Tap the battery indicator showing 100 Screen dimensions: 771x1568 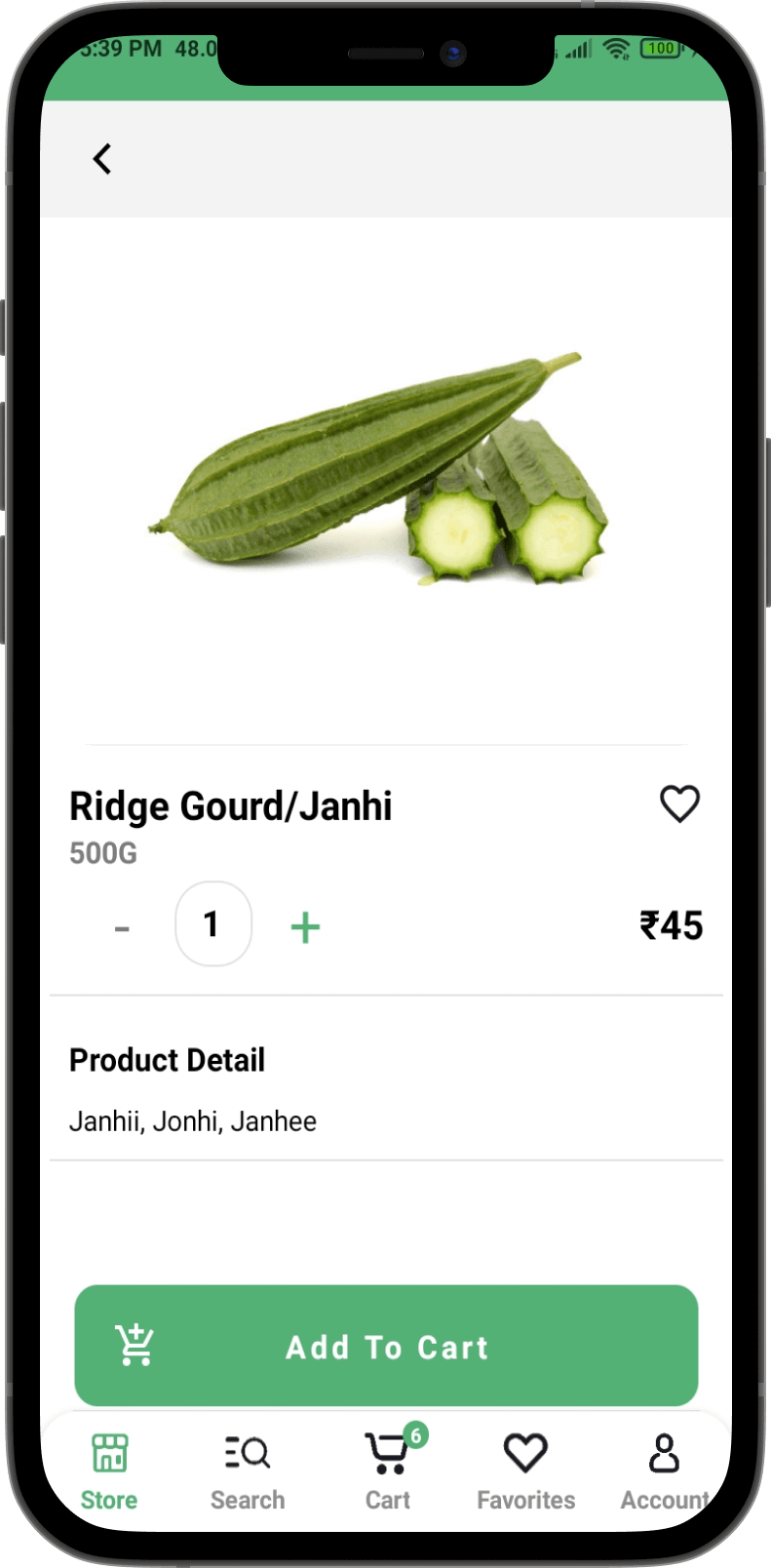tap(661, 47)
